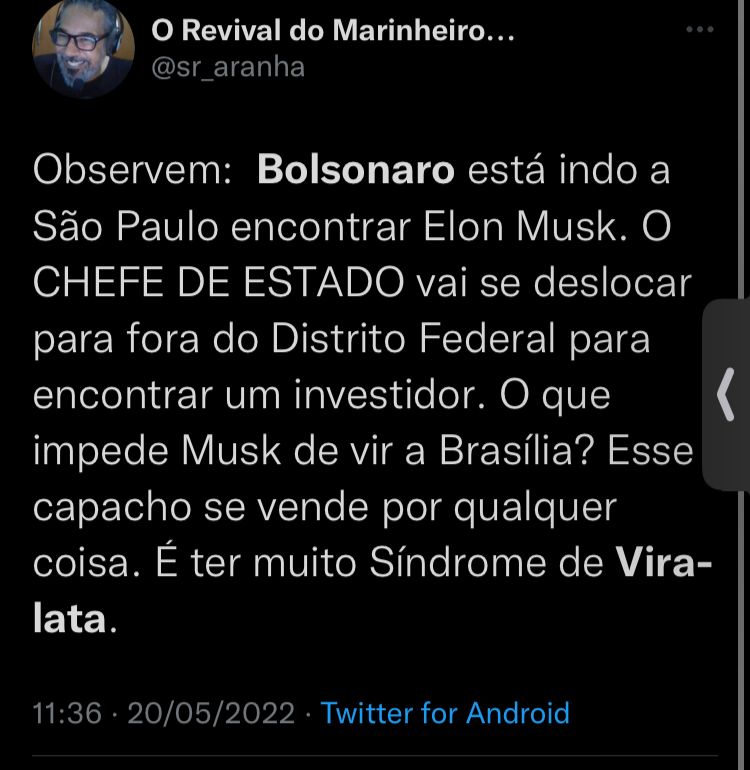Viewport: 750px width, 770px height.
Task: Open the @sr_aranha profile handle
Action: pyautogui.click(x=228, y=67)
